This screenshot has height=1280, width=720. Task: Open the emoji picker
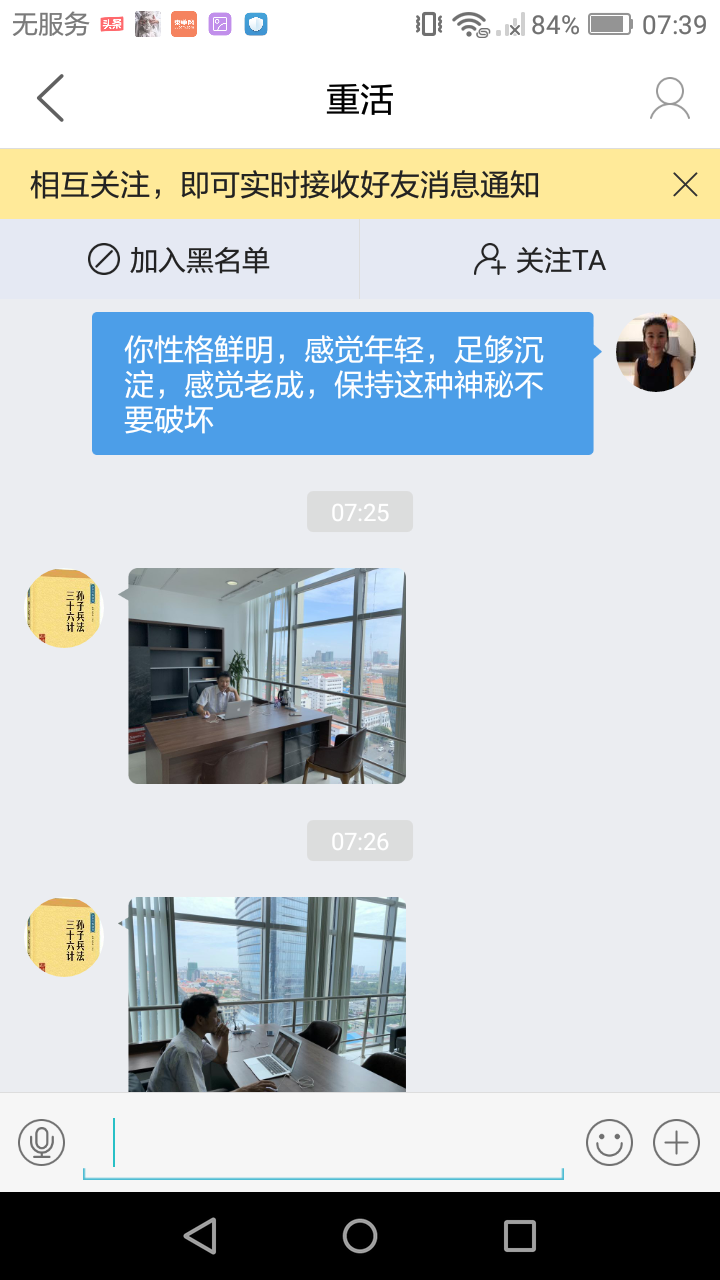click(609, 1142)
